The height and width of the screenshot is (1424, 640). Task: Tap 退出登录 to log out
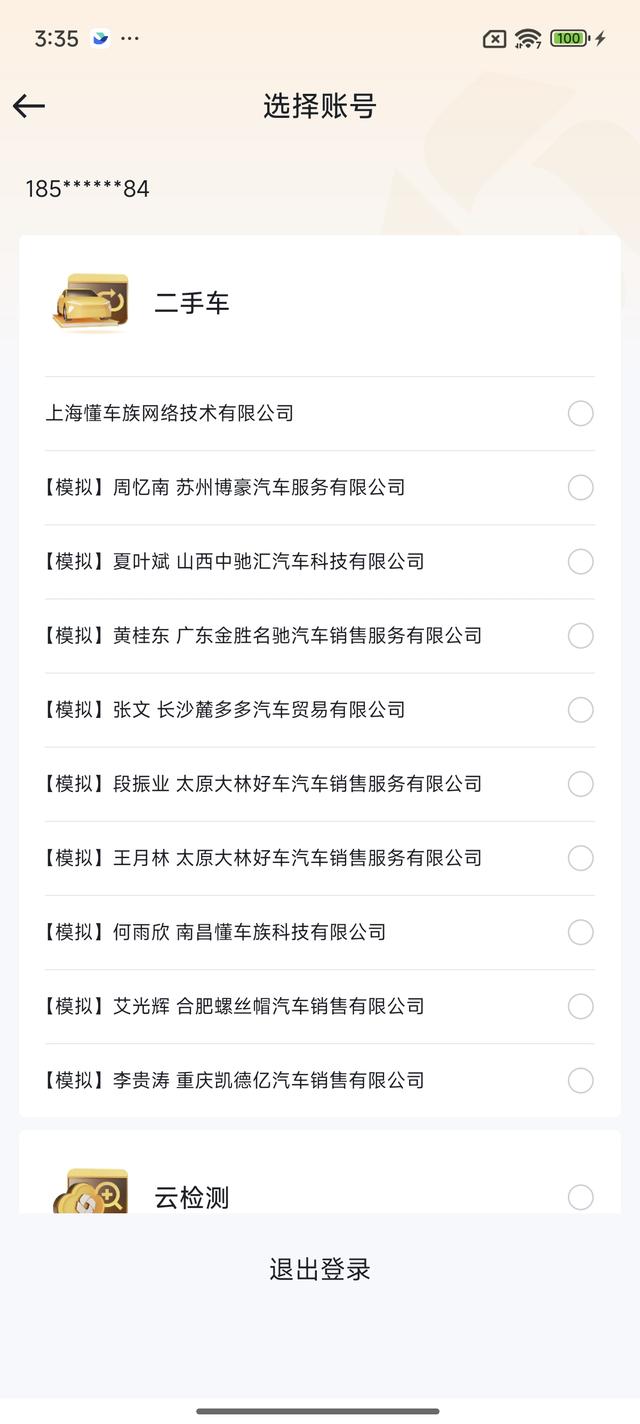(x=320, y=1269)
